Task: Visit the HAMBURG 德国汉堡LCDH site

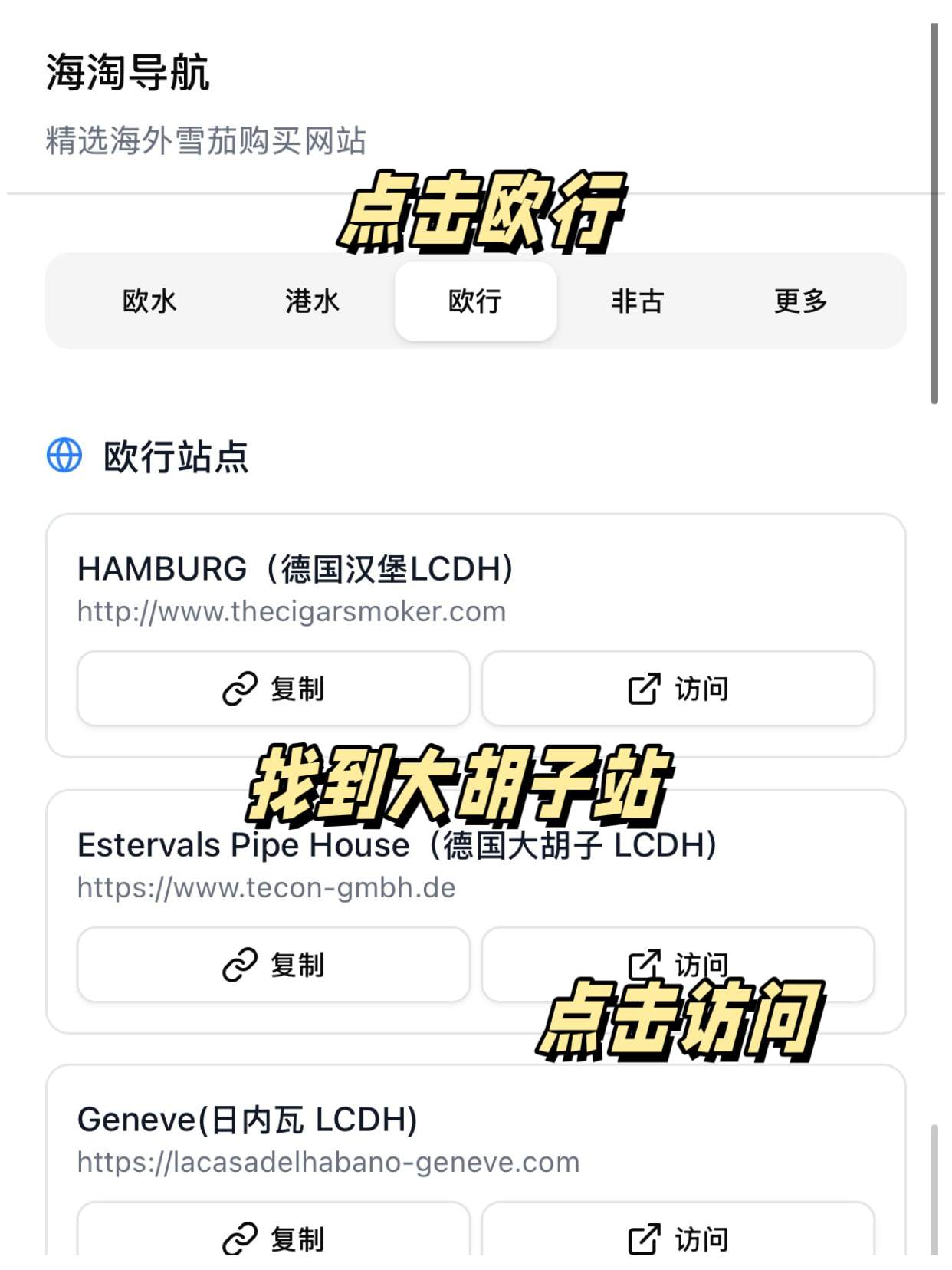Action: (678, 689)
